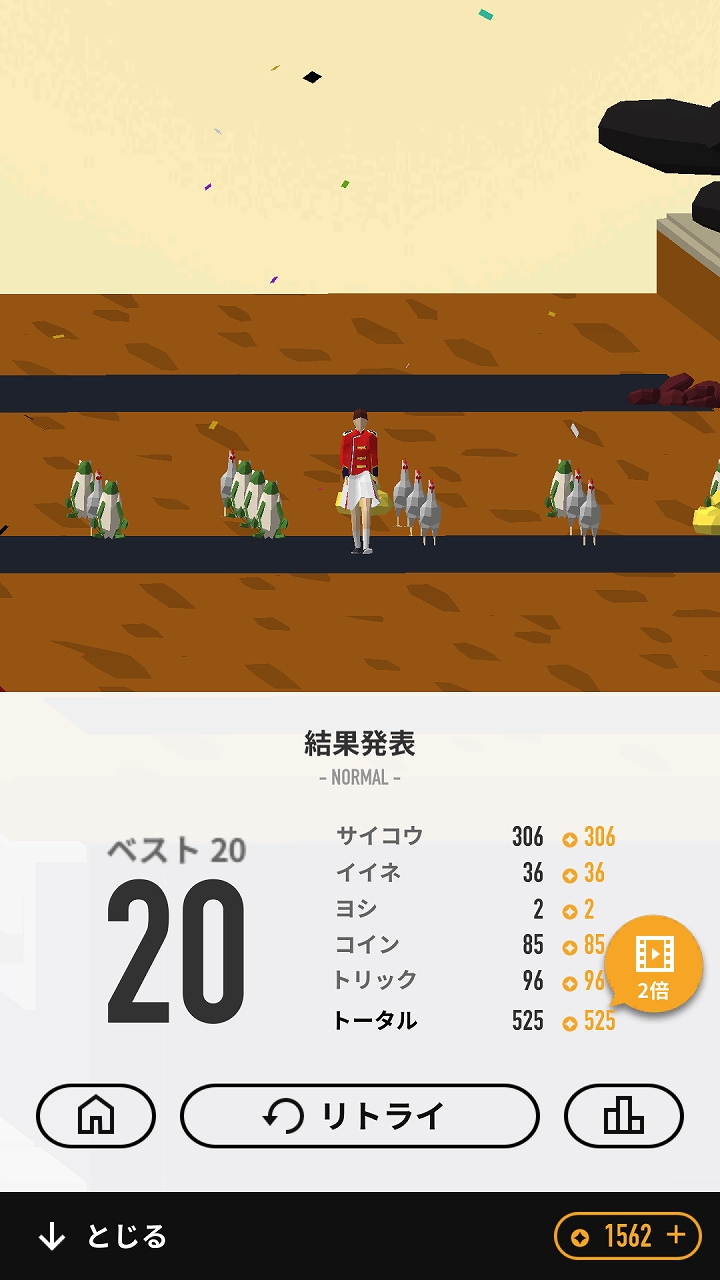Add more coins via 1562 plus button

pos(676,1236)
